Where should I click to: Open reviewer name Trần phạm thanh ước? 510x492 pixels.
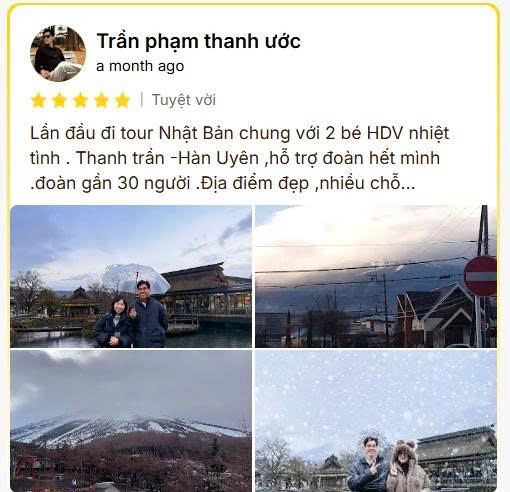pos(198,41)
